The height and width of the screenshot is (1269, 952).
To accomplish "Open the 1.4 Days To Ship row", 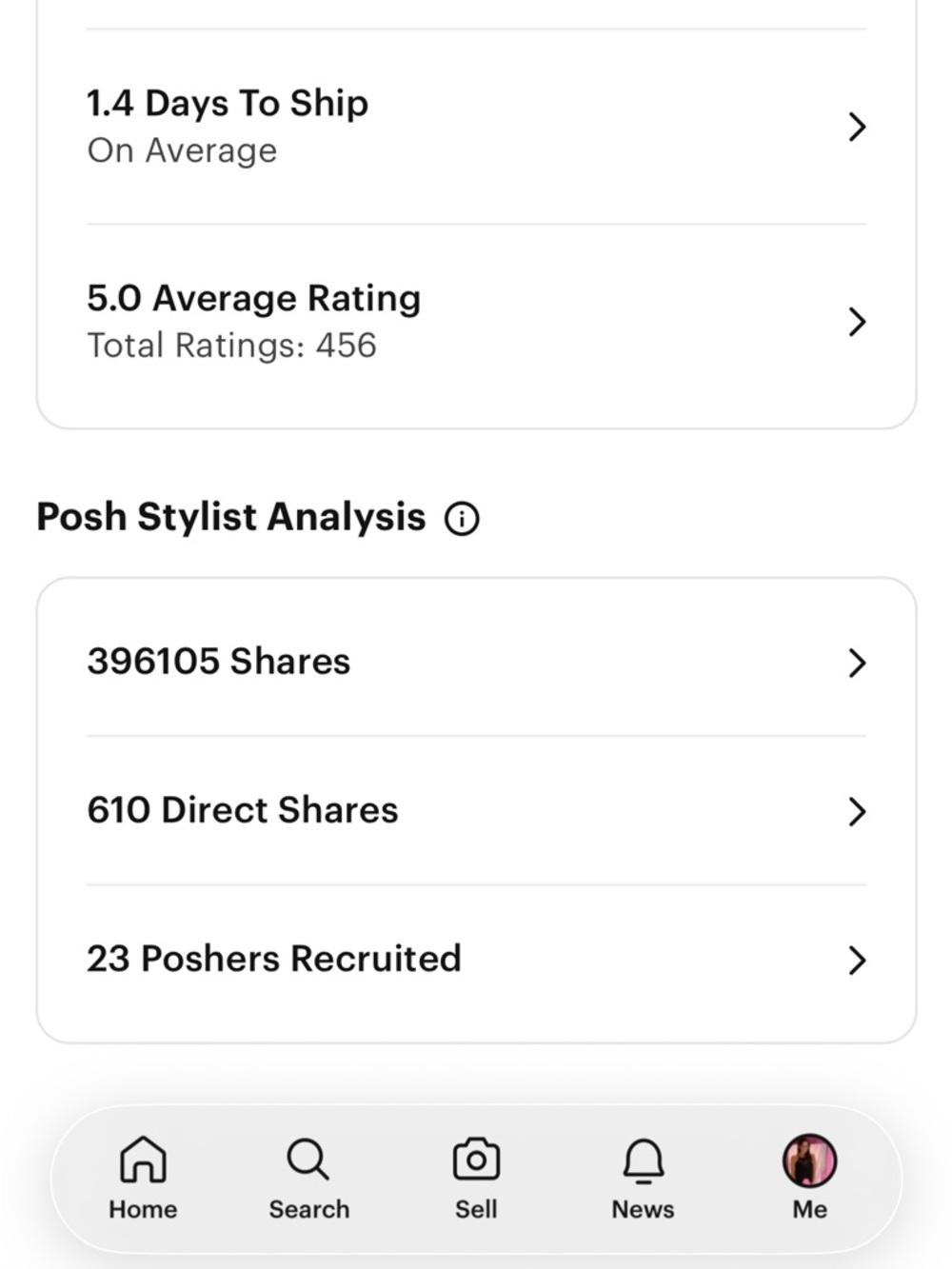I will 476,127.
